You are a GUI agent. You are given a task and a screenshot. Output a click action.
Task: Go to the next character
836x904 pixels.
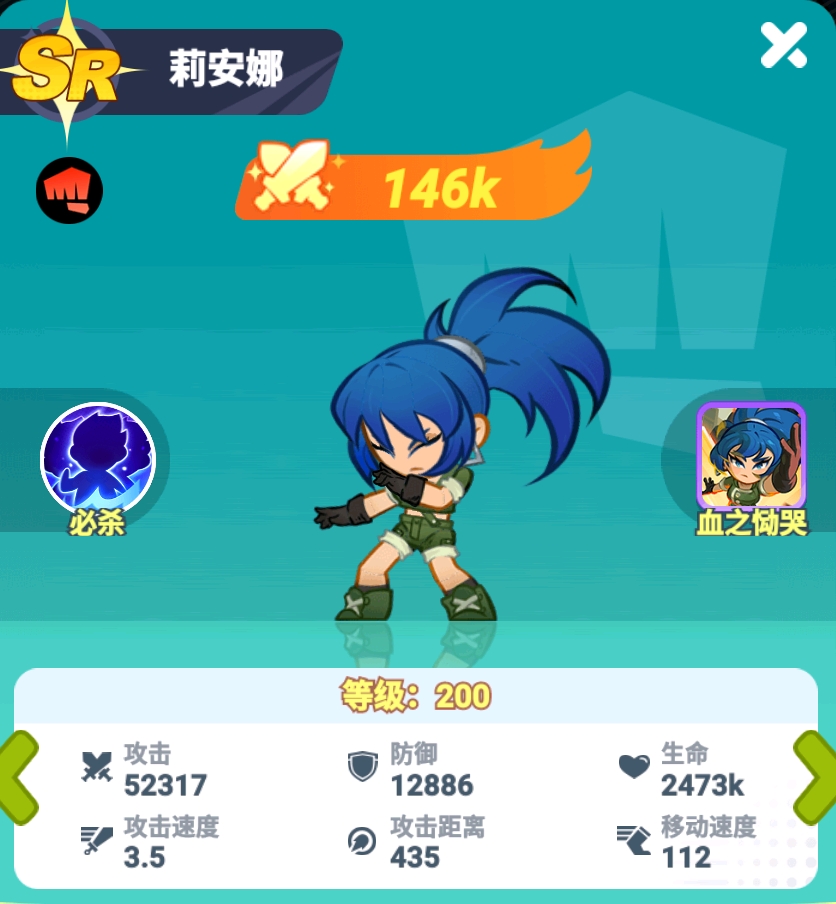pos(817,778)
